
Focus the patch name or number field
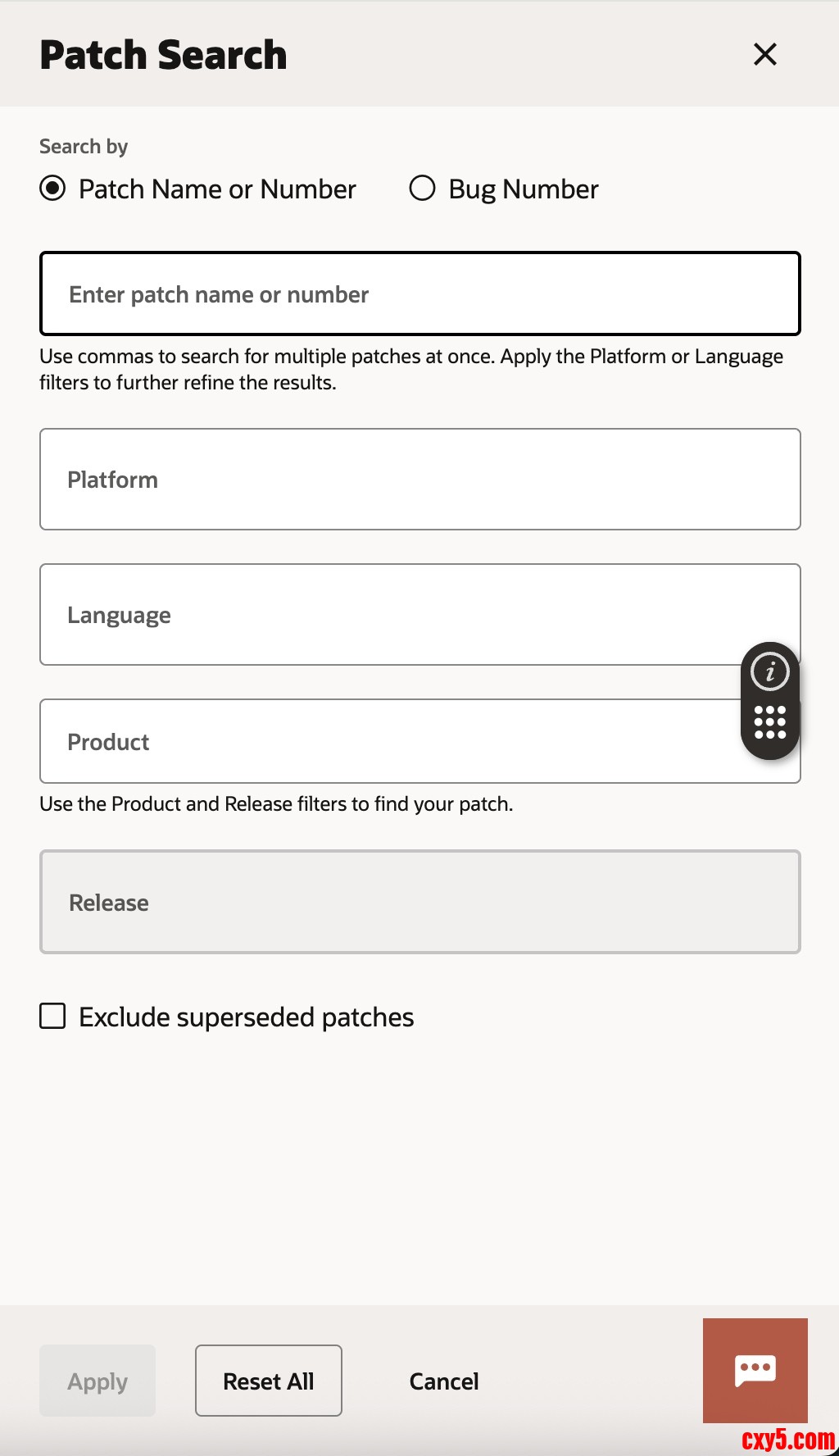coord(419,293)
